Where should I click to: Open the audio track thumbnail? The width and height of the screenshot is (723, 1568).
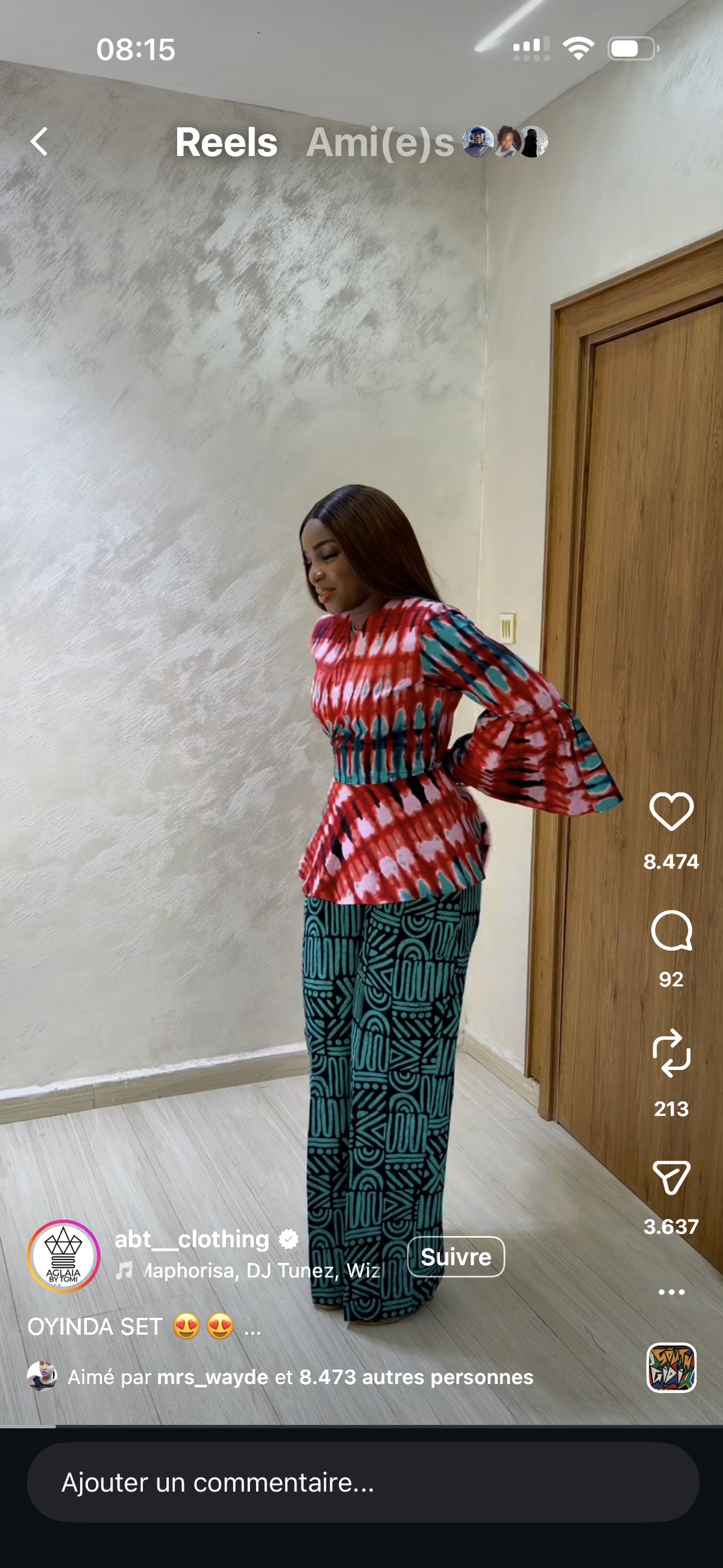click(x=671, y=1368)
